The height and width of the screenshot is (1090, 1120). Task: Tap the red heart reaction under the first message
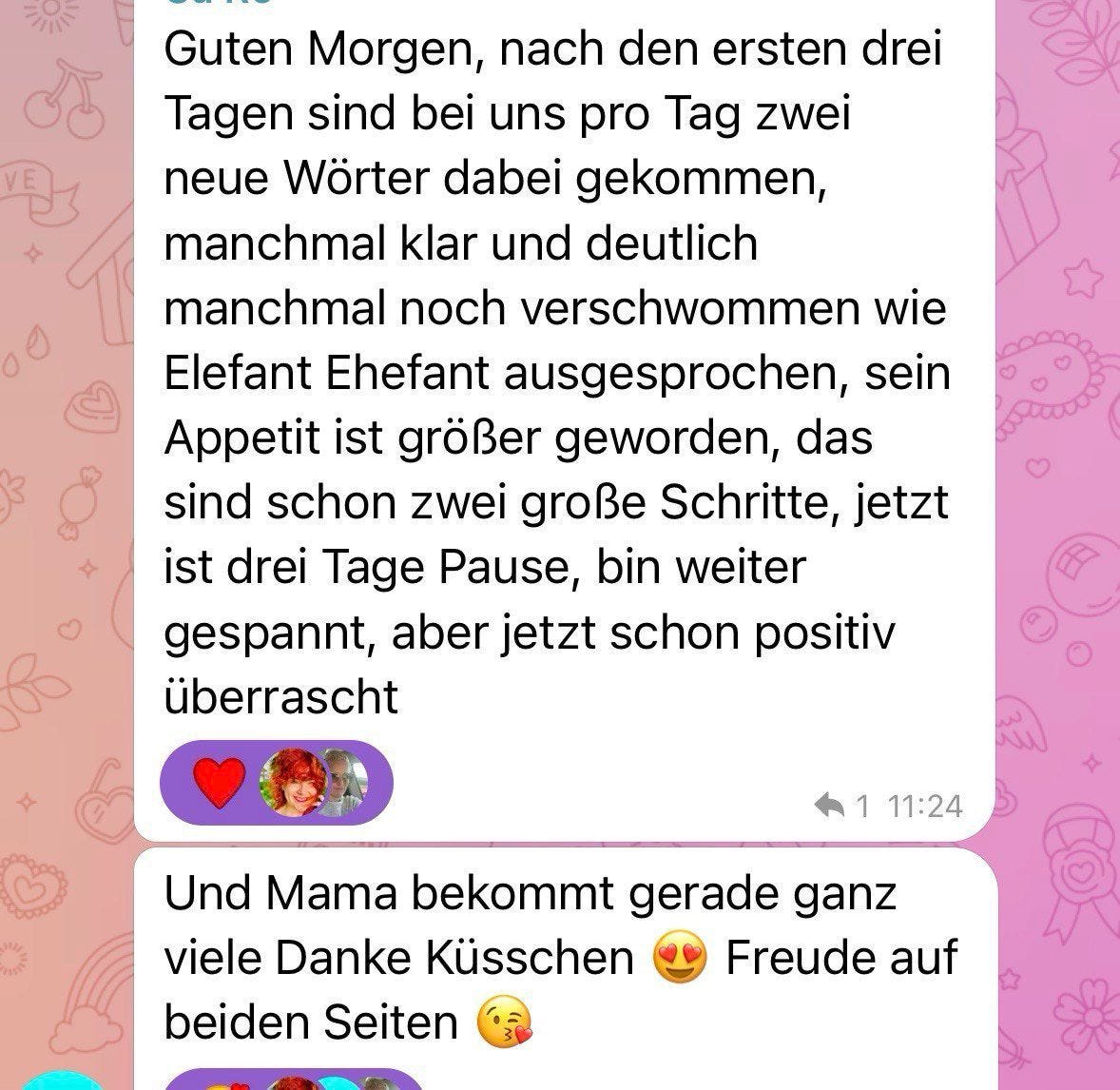point(218,783)
